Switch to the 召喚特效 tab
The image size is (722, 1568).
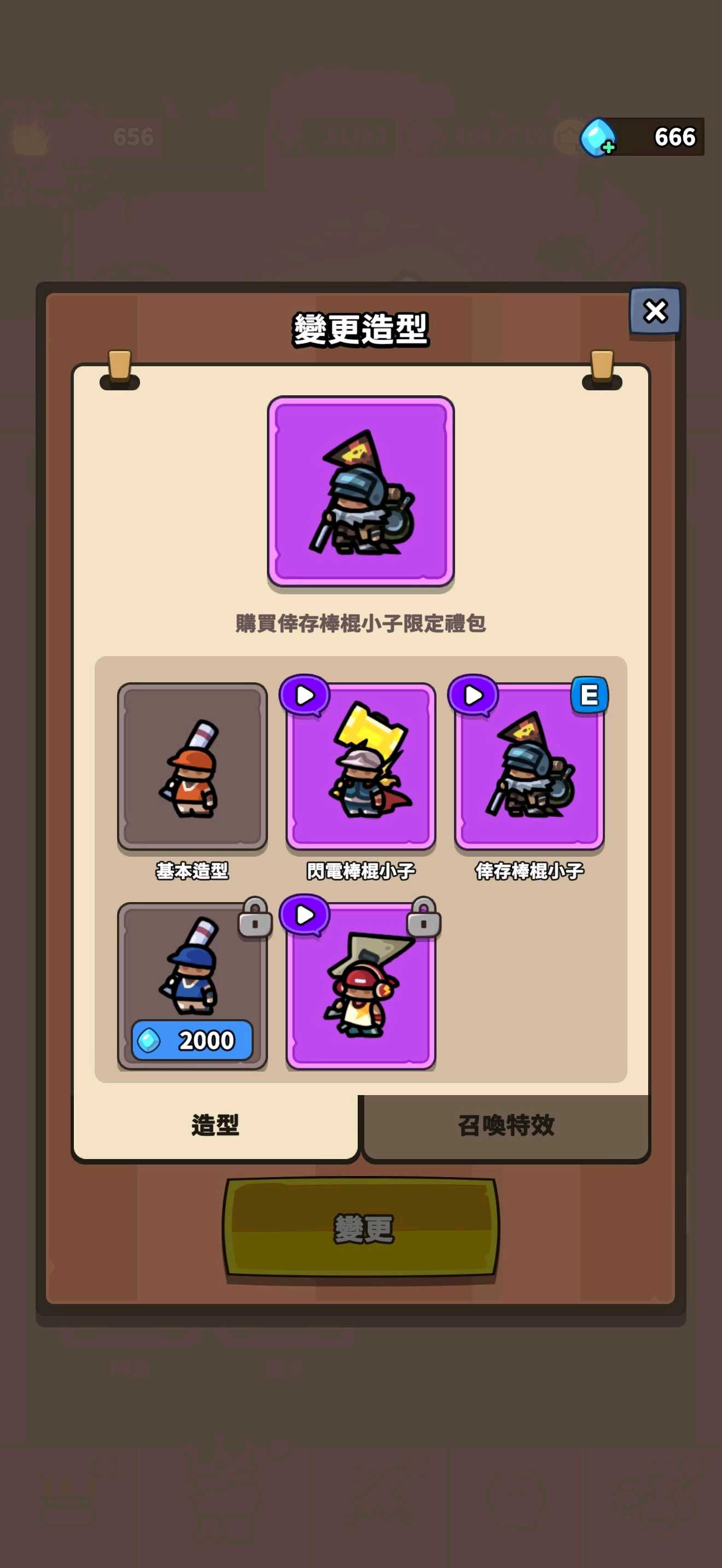(x=506, y=1127)
